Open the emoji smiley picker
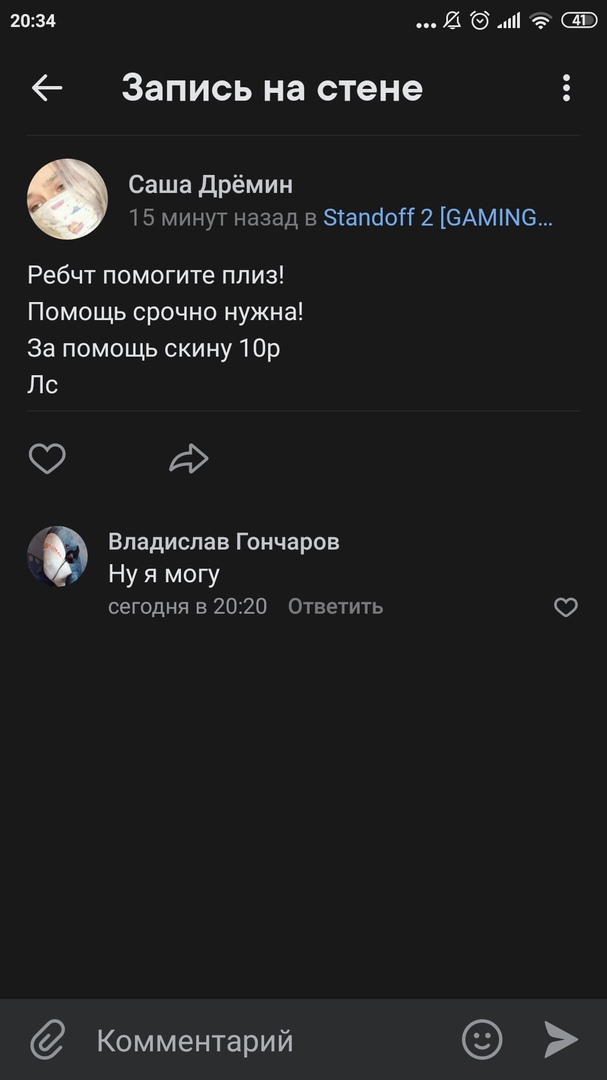This screenshot has height=1080, width=607. (482, 1040)
